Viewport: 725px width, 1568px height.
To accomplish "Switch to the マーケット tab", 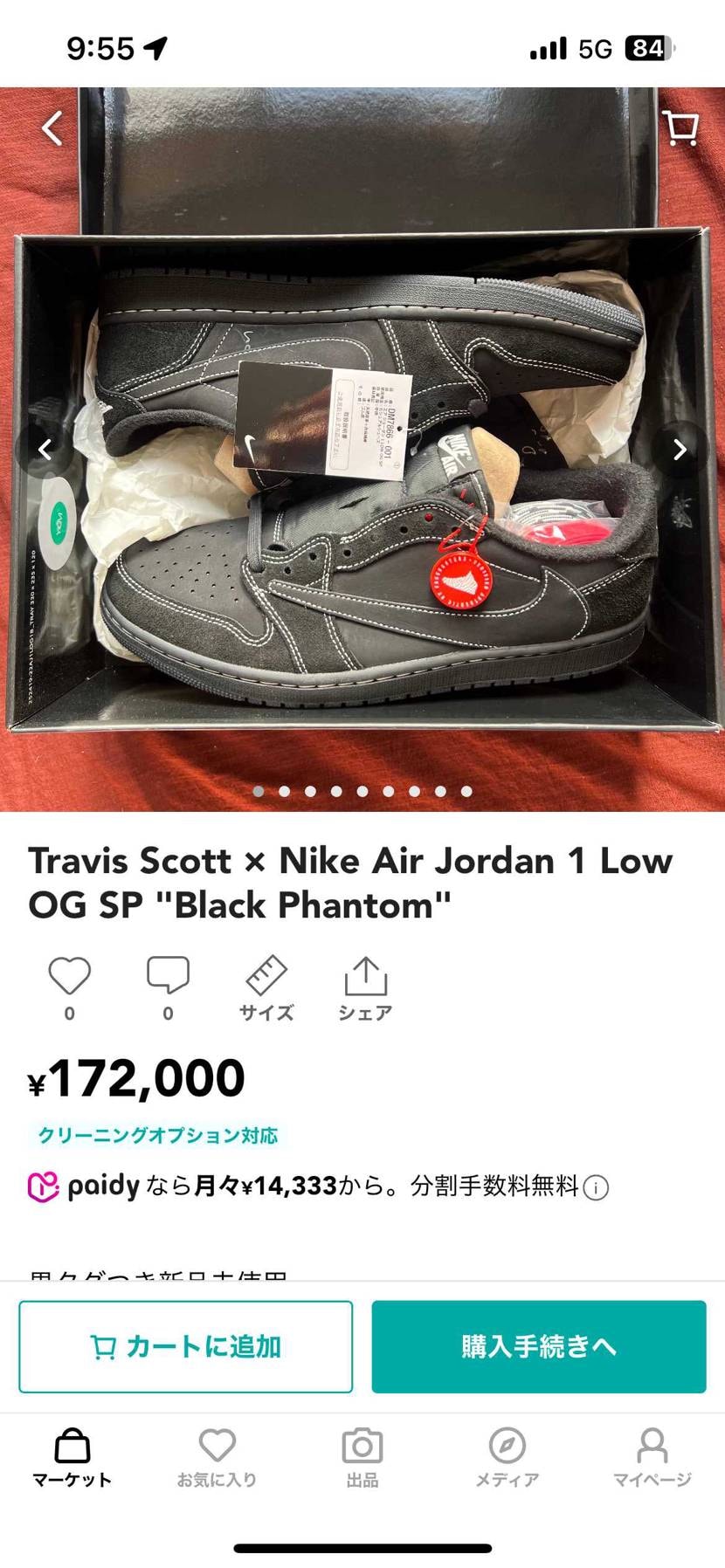I will [x=72, y=1458].
